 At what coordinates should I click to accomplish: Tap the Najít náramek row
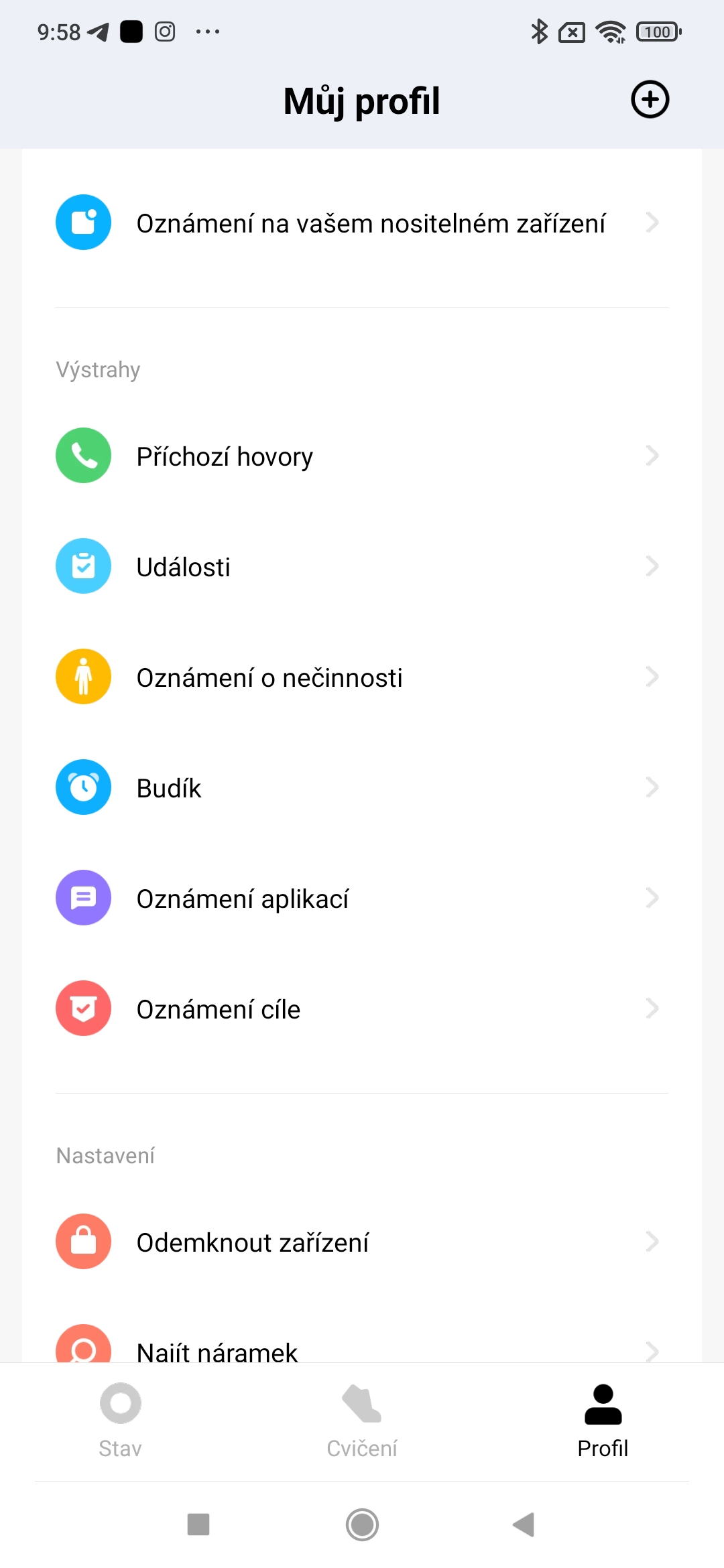362,1350
